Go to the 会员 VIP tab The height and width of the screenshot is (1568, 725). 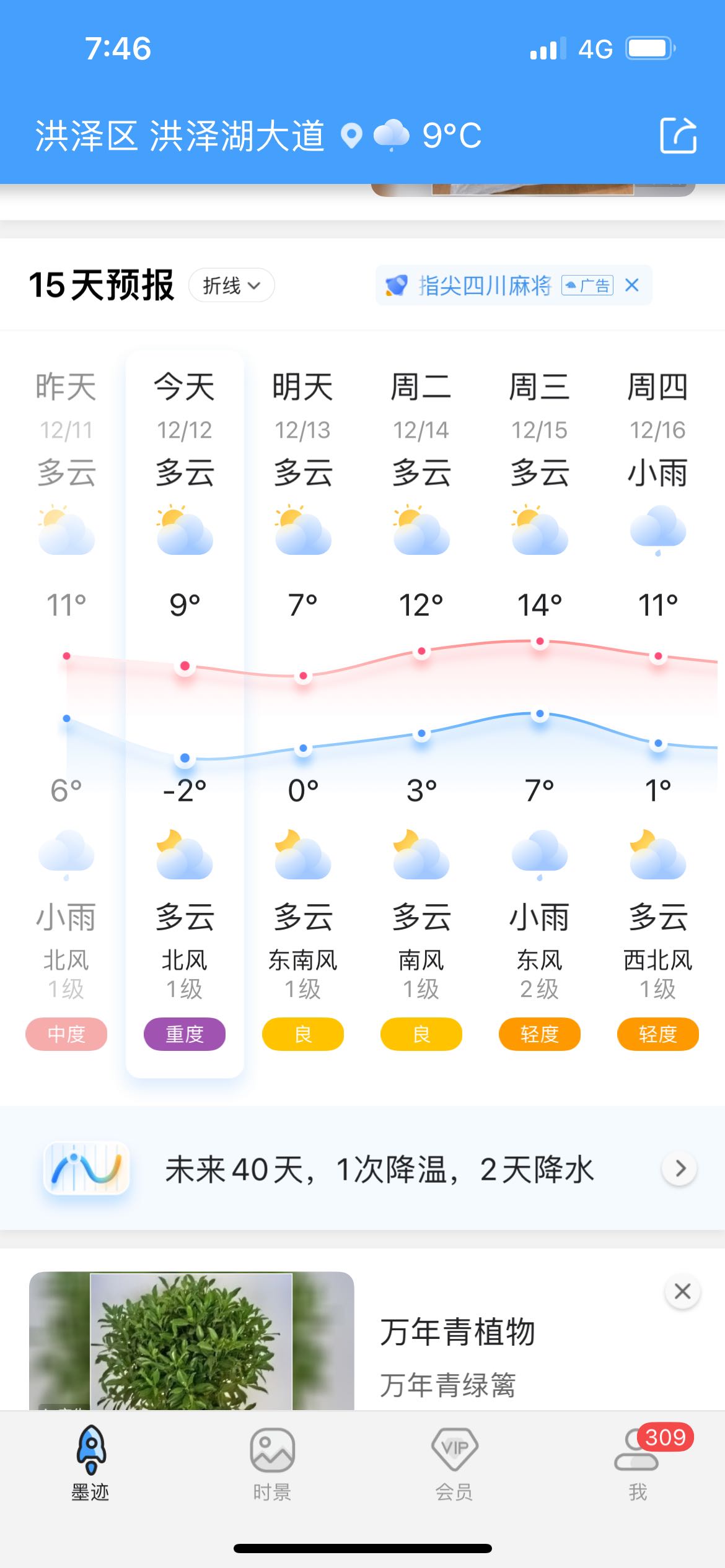454,1463
